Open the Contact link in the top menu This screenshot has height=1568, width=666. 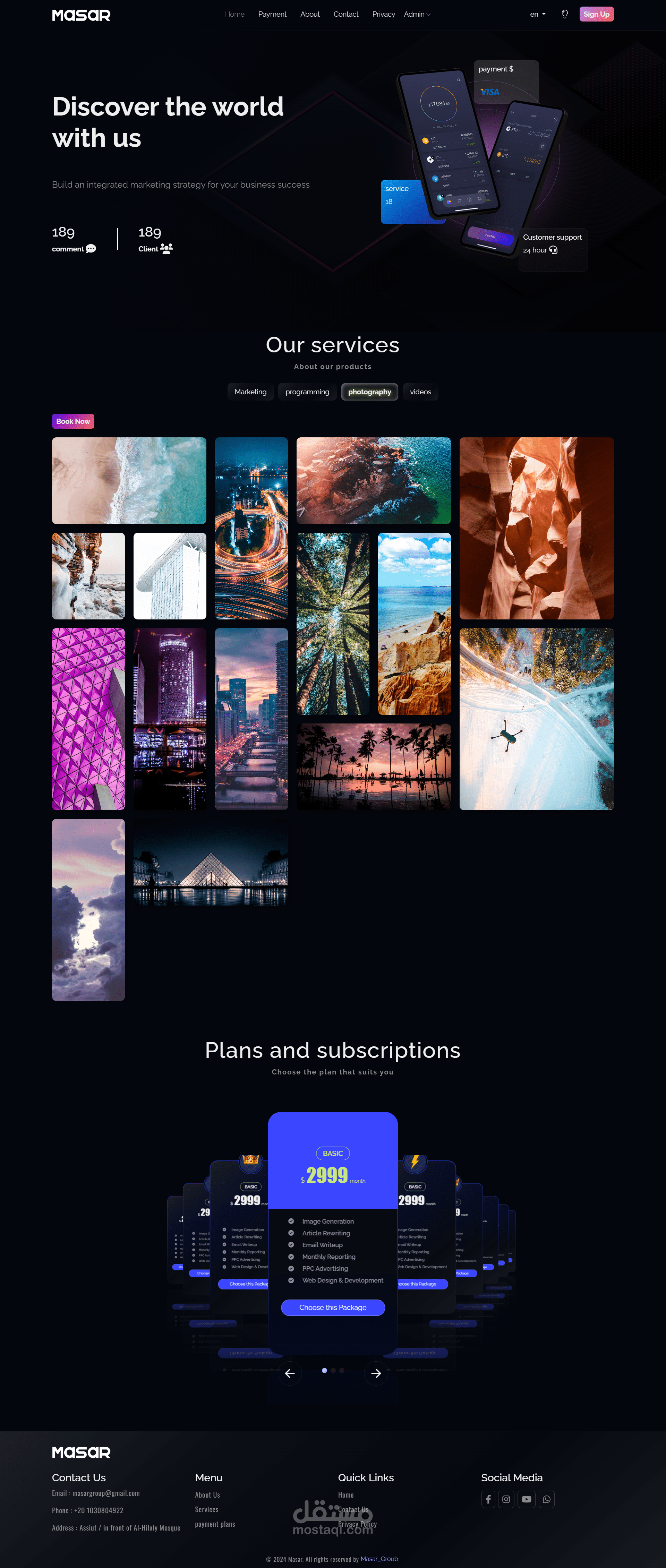(x=346, y=14)
